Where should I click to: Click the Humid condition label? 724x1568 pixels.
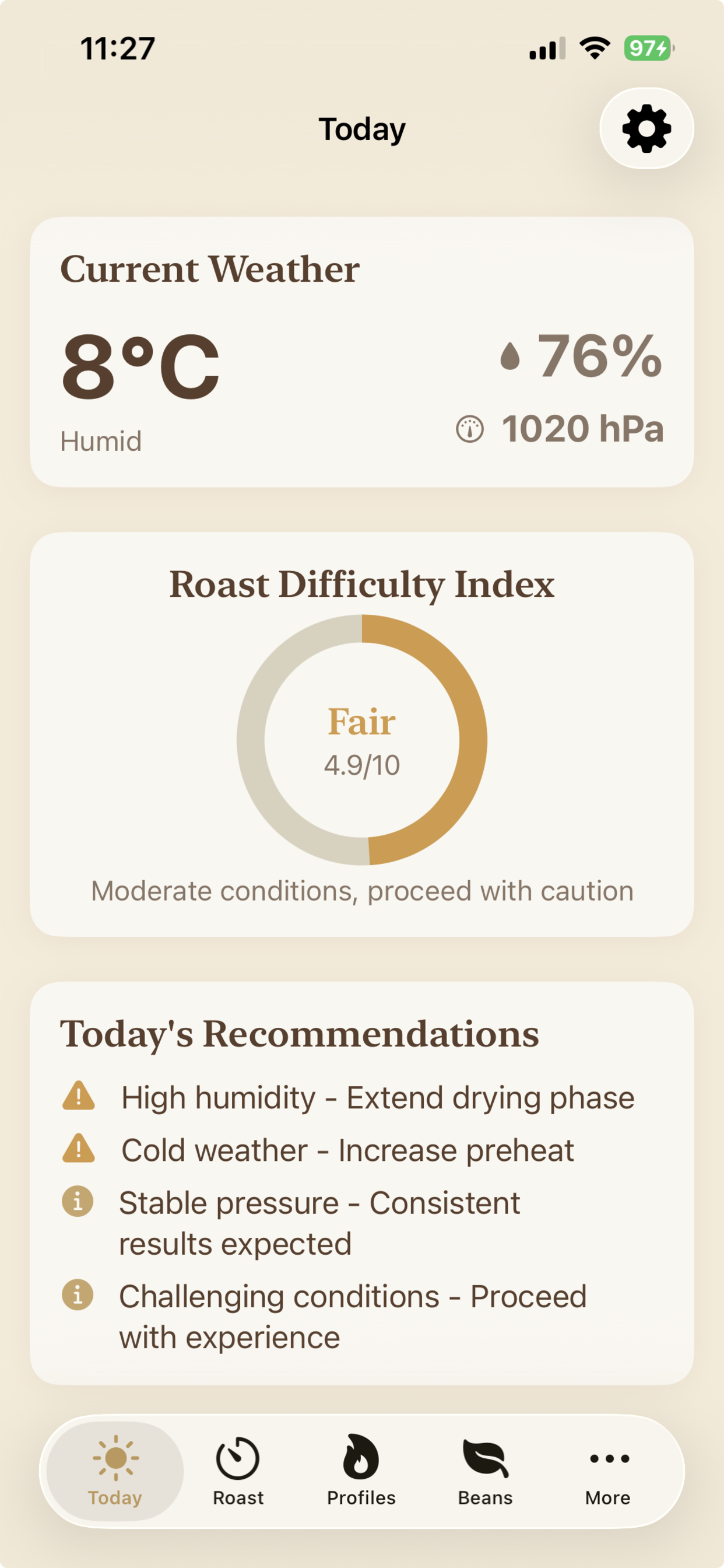102,440
